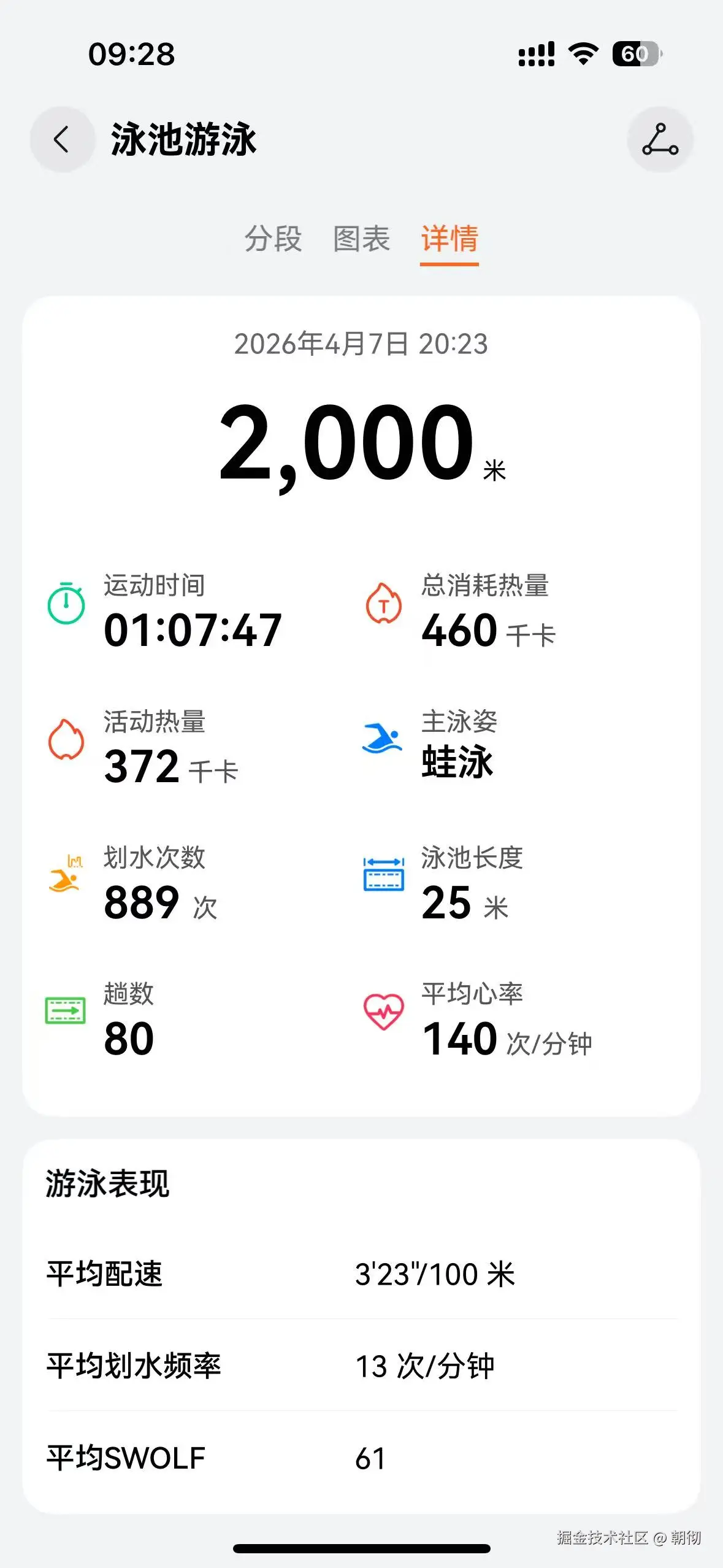The width and height of the screenshot is (723, 1568).
Task: Open the share icon at top right
Action: 660,139
